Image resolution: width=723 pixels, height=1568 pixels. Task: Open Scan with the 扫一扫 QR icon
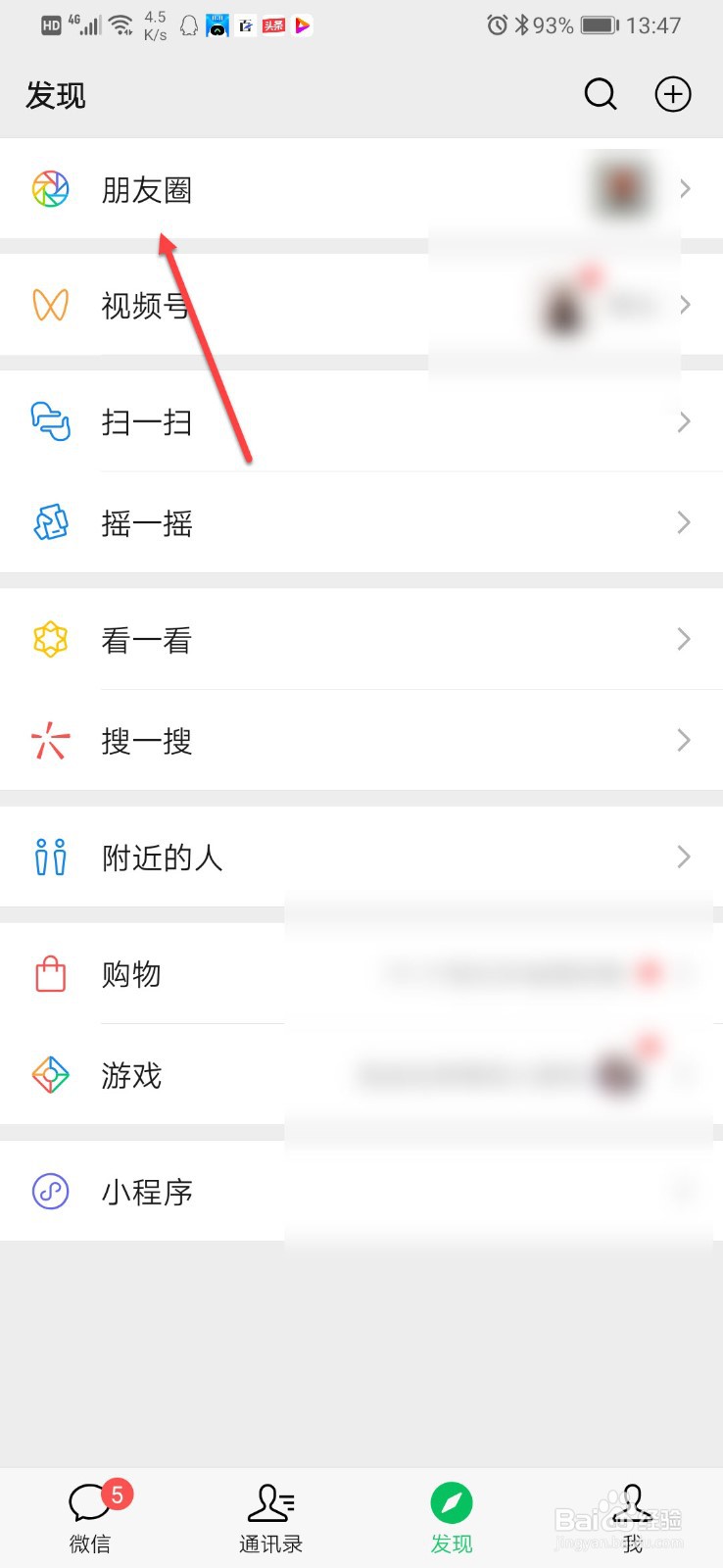50,422
